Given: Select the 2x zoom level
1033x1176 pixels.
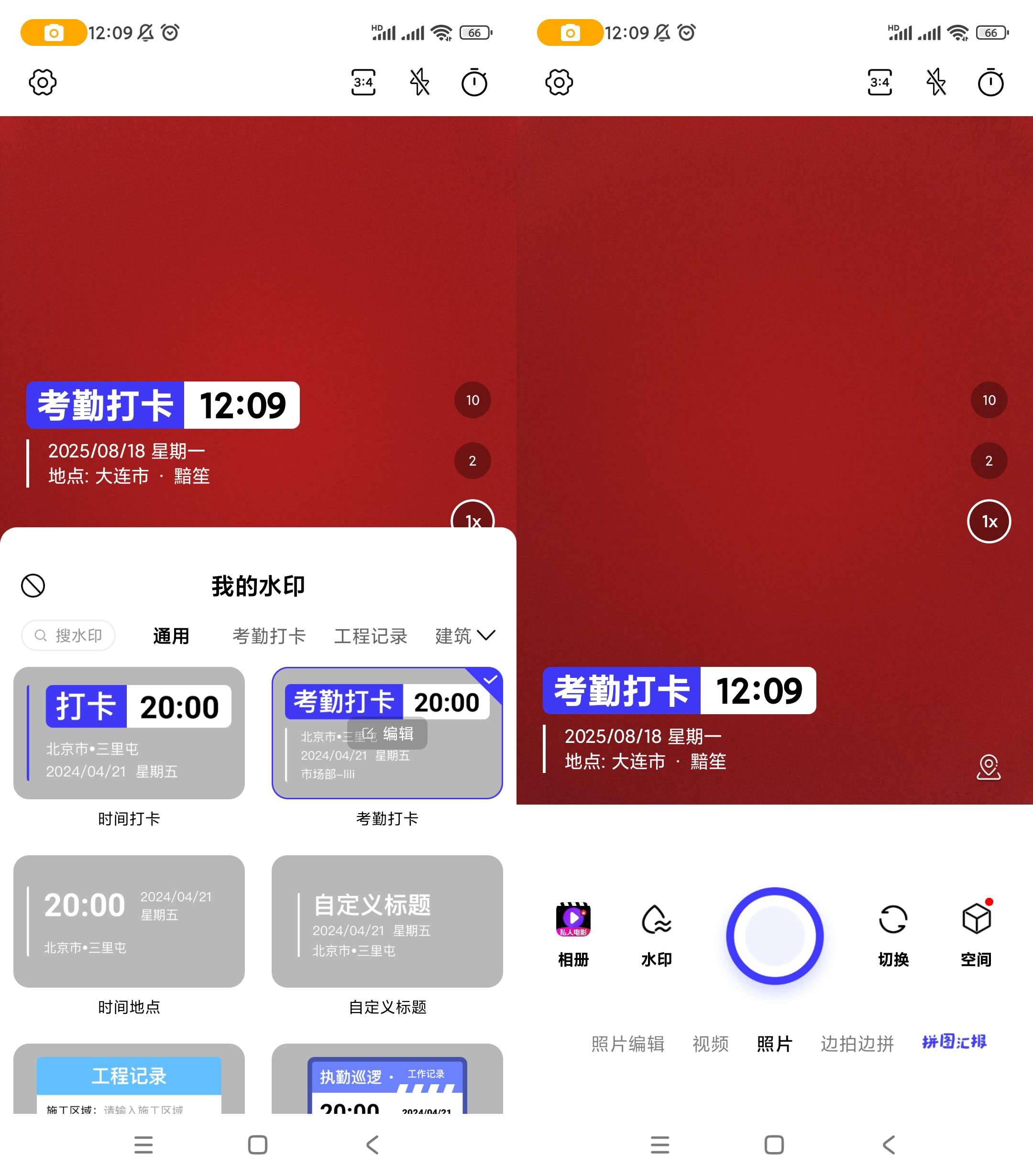Looking at the screenshot, I should [x=472, y=461].
